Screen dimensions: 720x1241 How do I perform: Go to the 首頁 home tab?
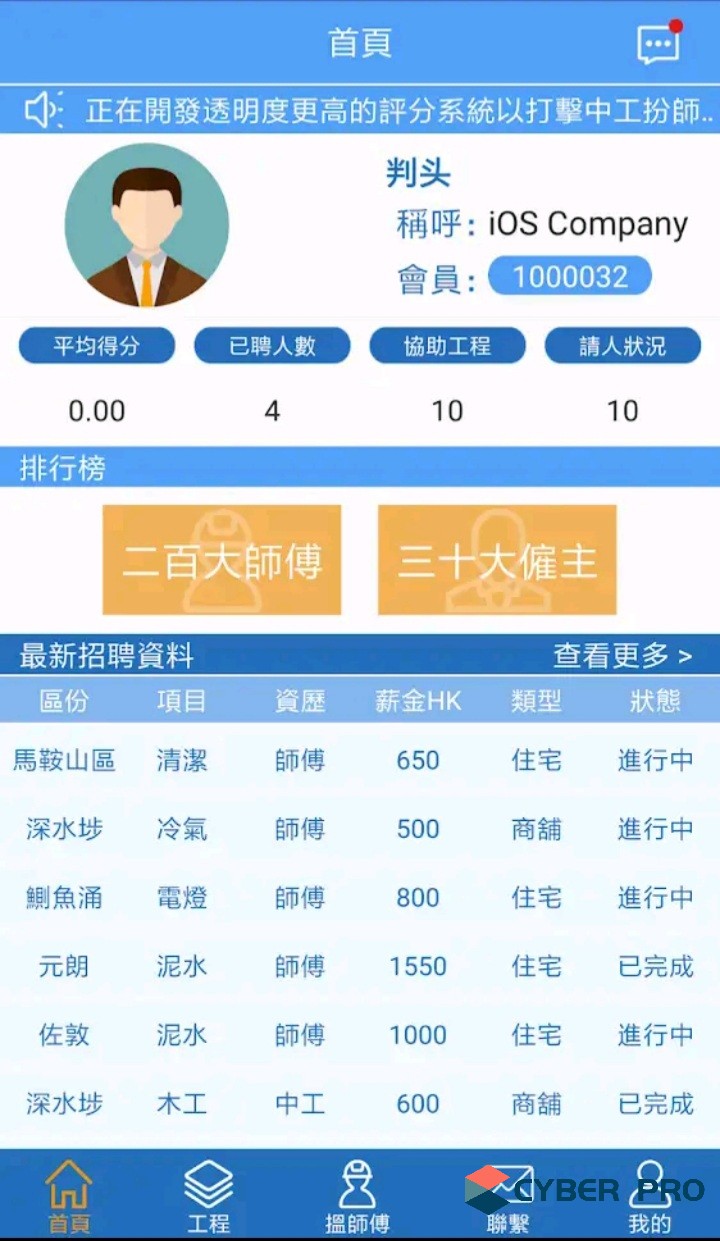pyautogui.click(x=69, y=1197)
